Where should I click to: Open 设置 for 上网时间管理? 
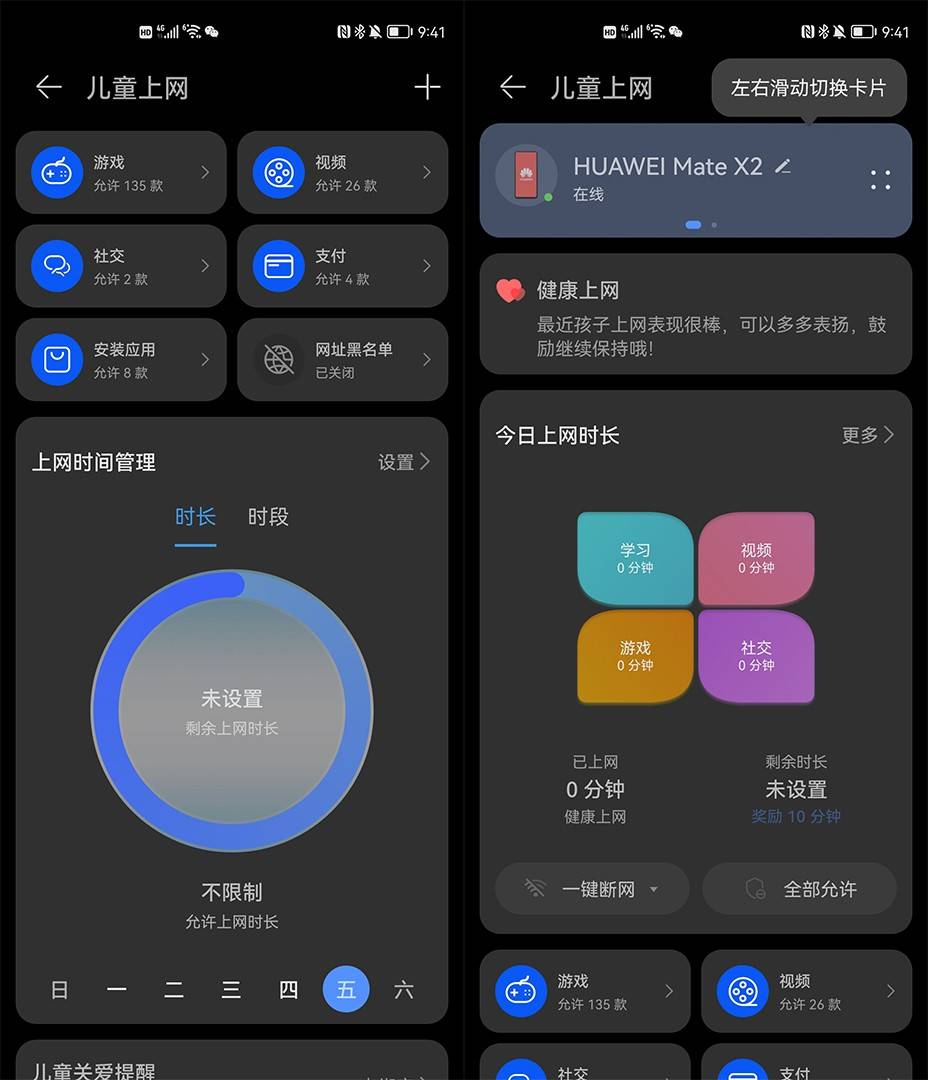pos(404,462)
